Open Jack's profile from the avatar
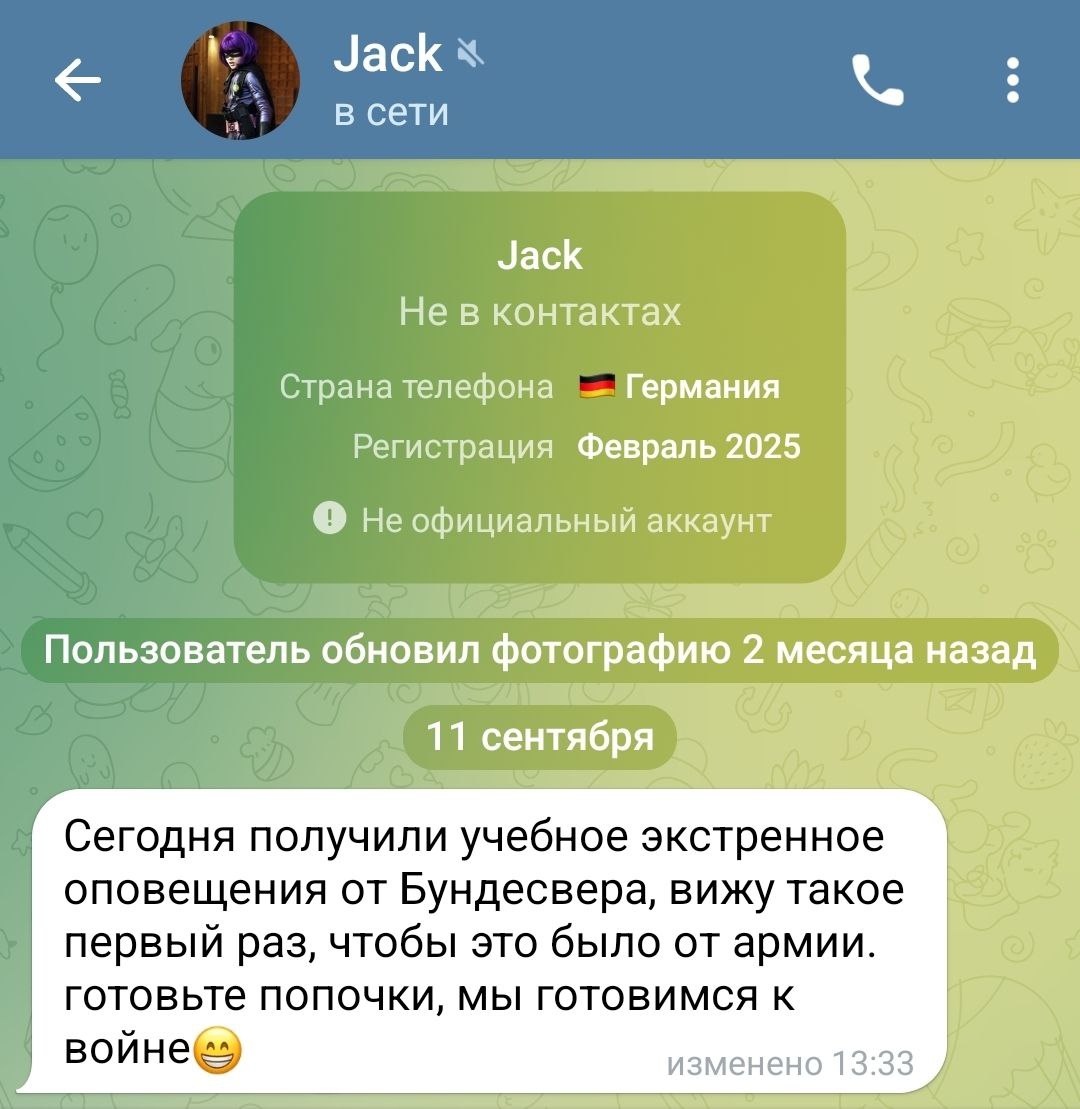The image size is (1080, 1109). pyautogui.click(x=240, y=80)
